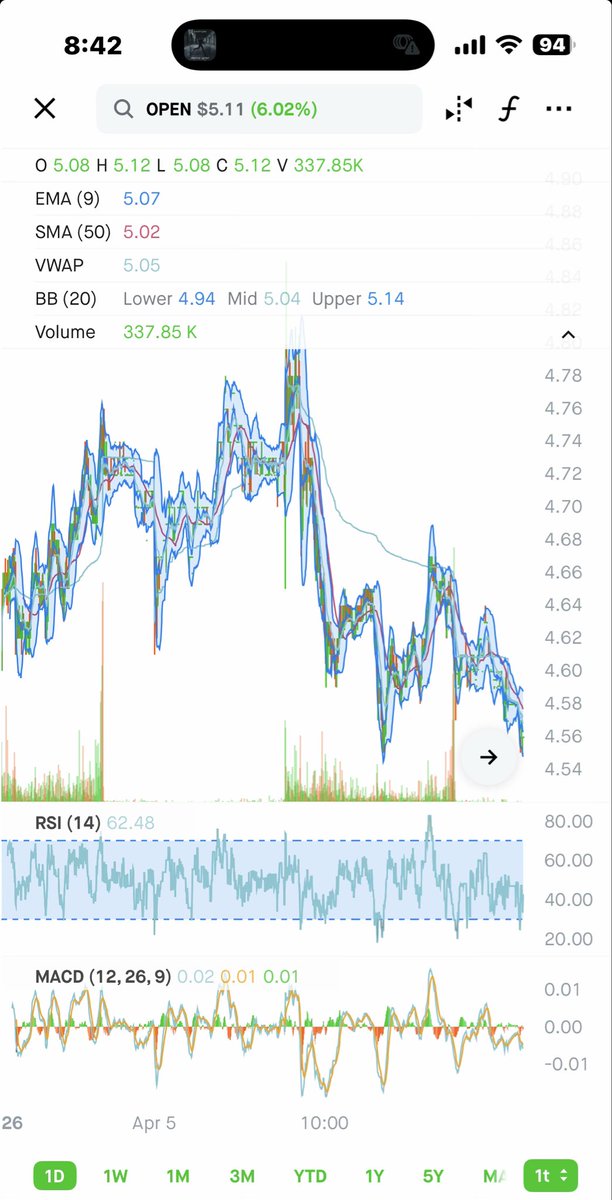
Task: Collapse the indicator legend chevron
Action: (568, 335)
